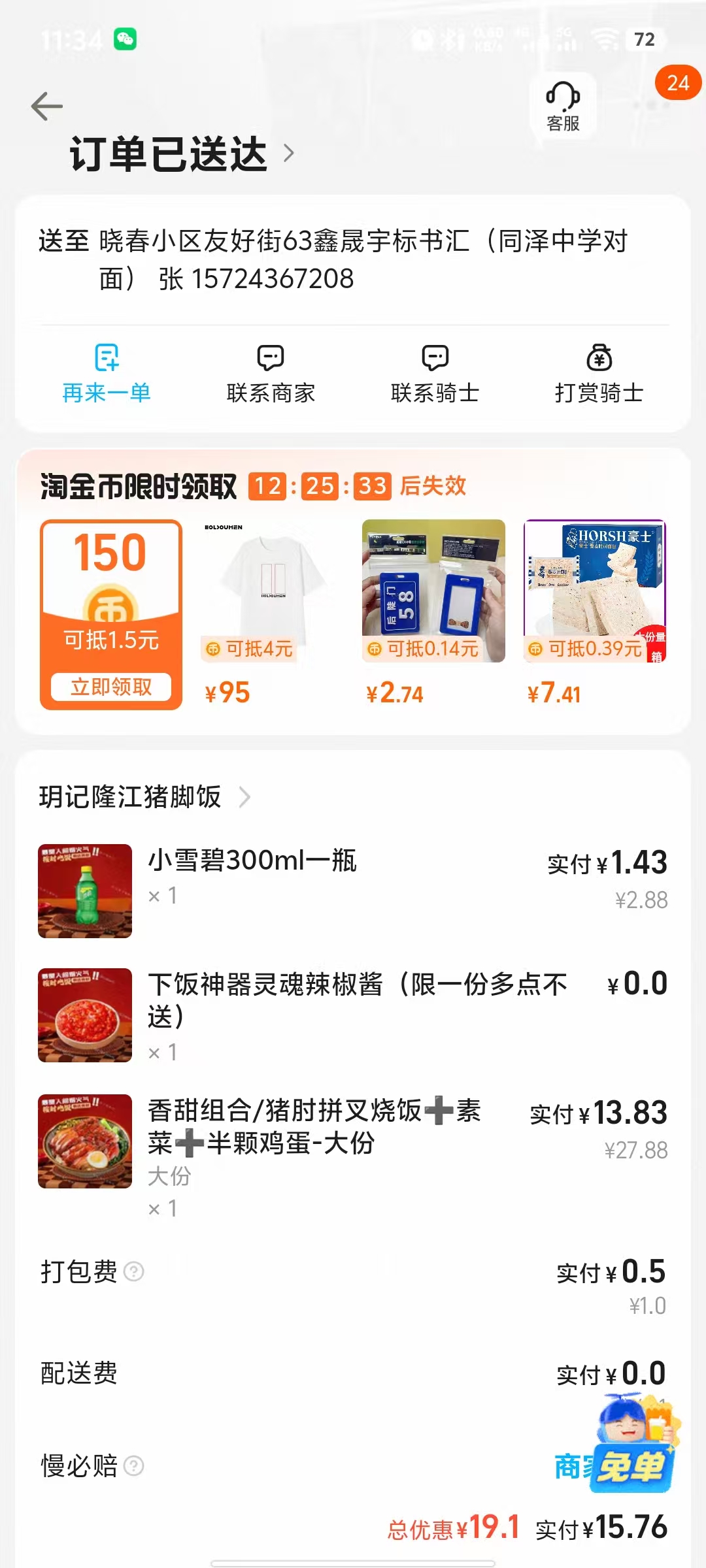Image resolution: width=706 pixels, height=1568 pixels.
Task: Go back with the top-left arrow
Action: point(47,106)
